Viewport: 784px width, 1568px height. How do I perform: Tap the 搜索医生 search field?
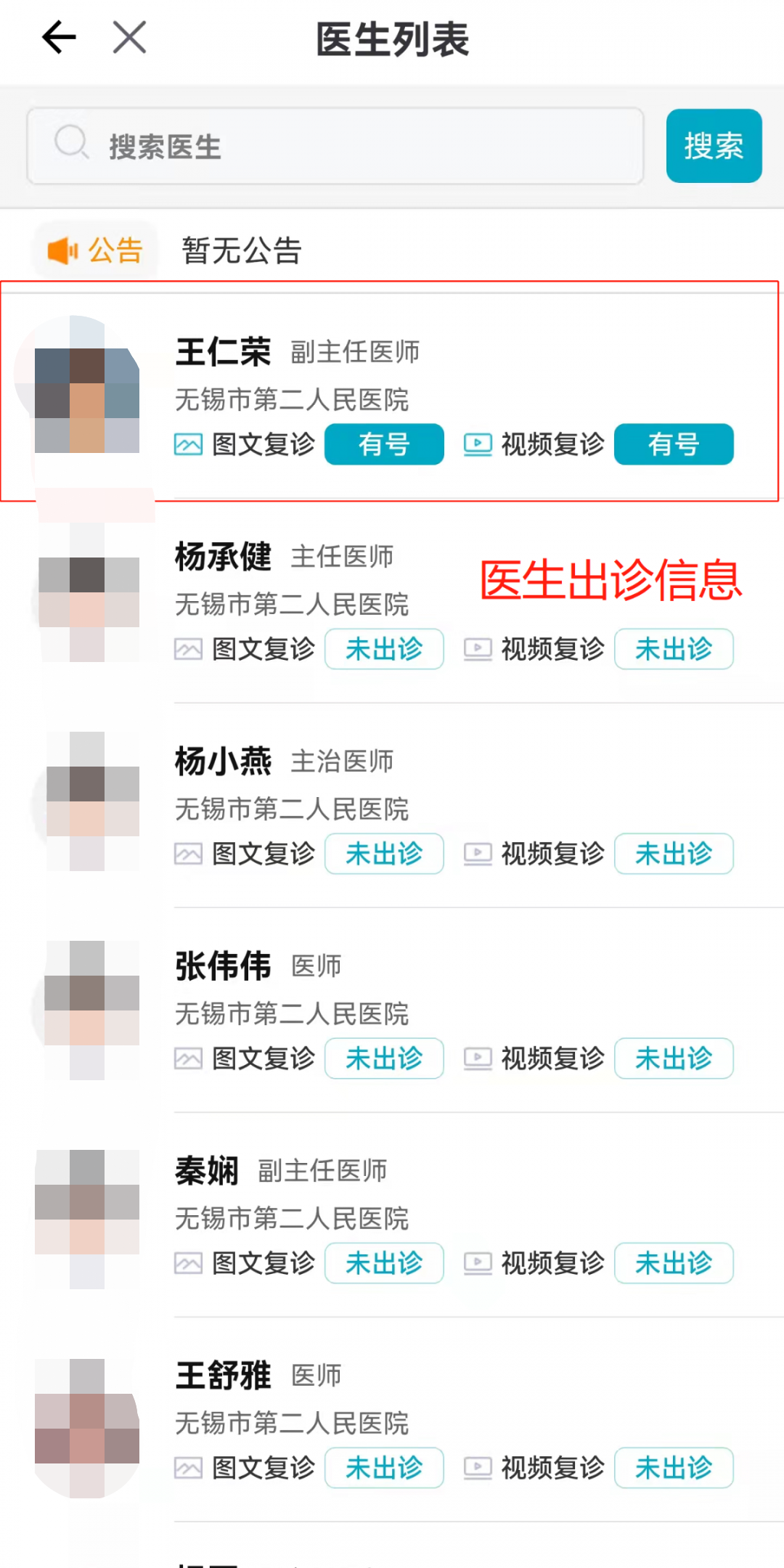(x=335, y=146)
